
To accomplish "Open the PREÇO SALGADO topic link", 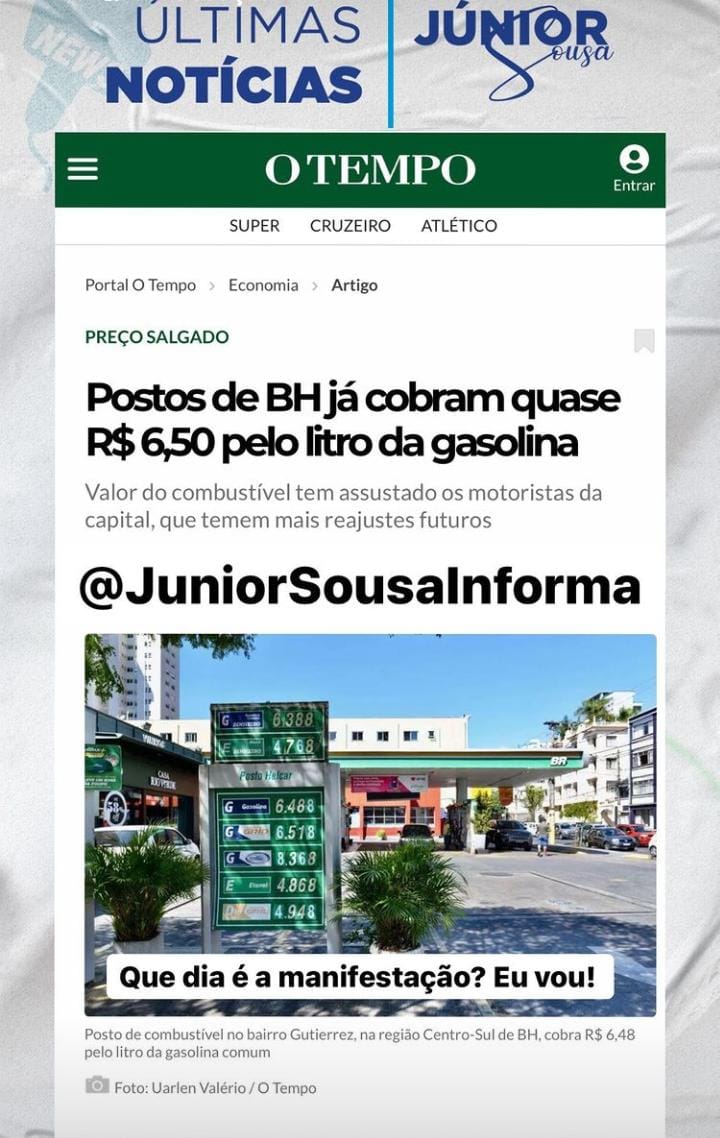I will 157,339.
